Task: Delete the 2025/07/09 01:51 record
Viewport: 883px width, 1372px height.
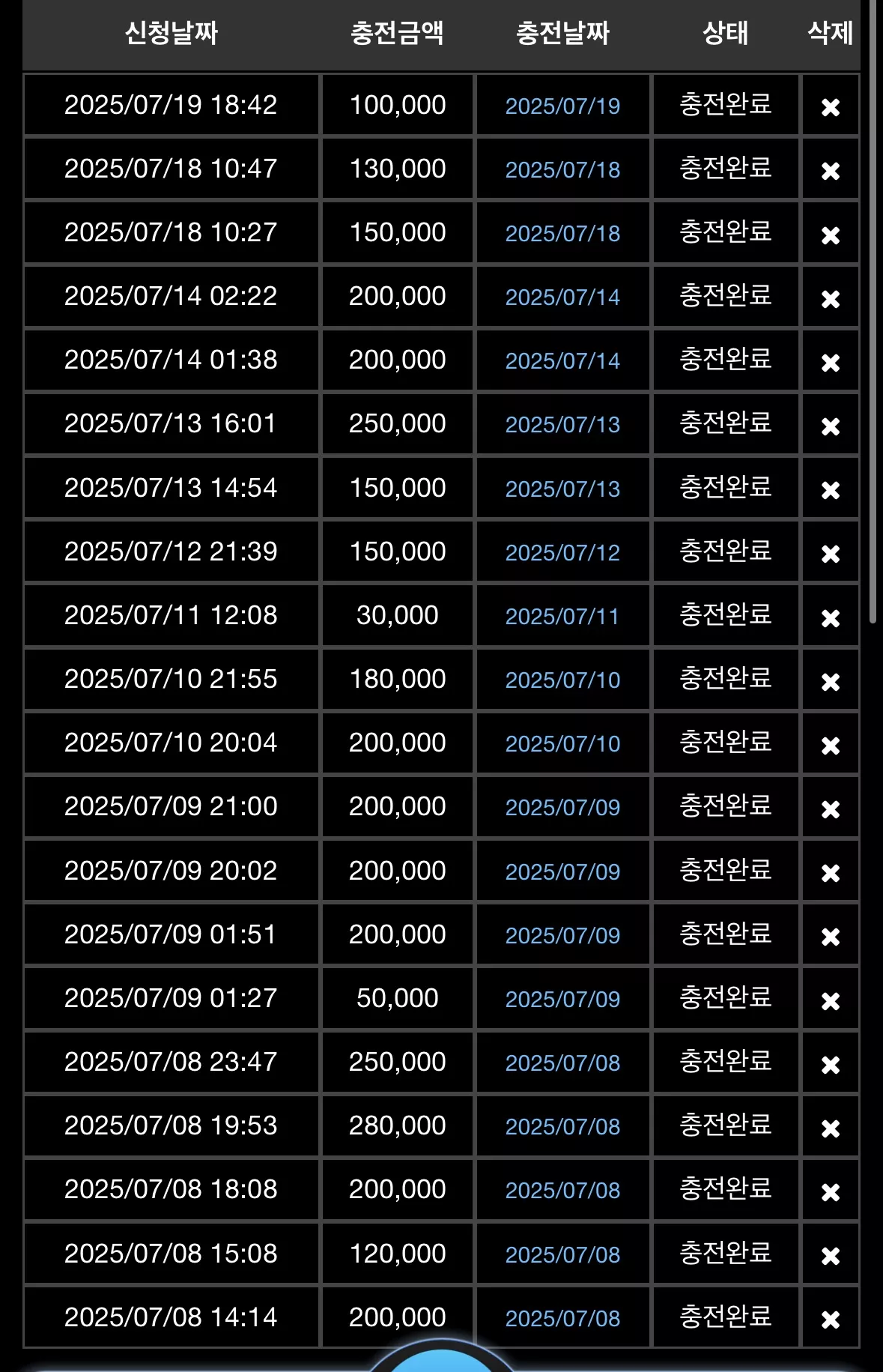Action: 830,937
